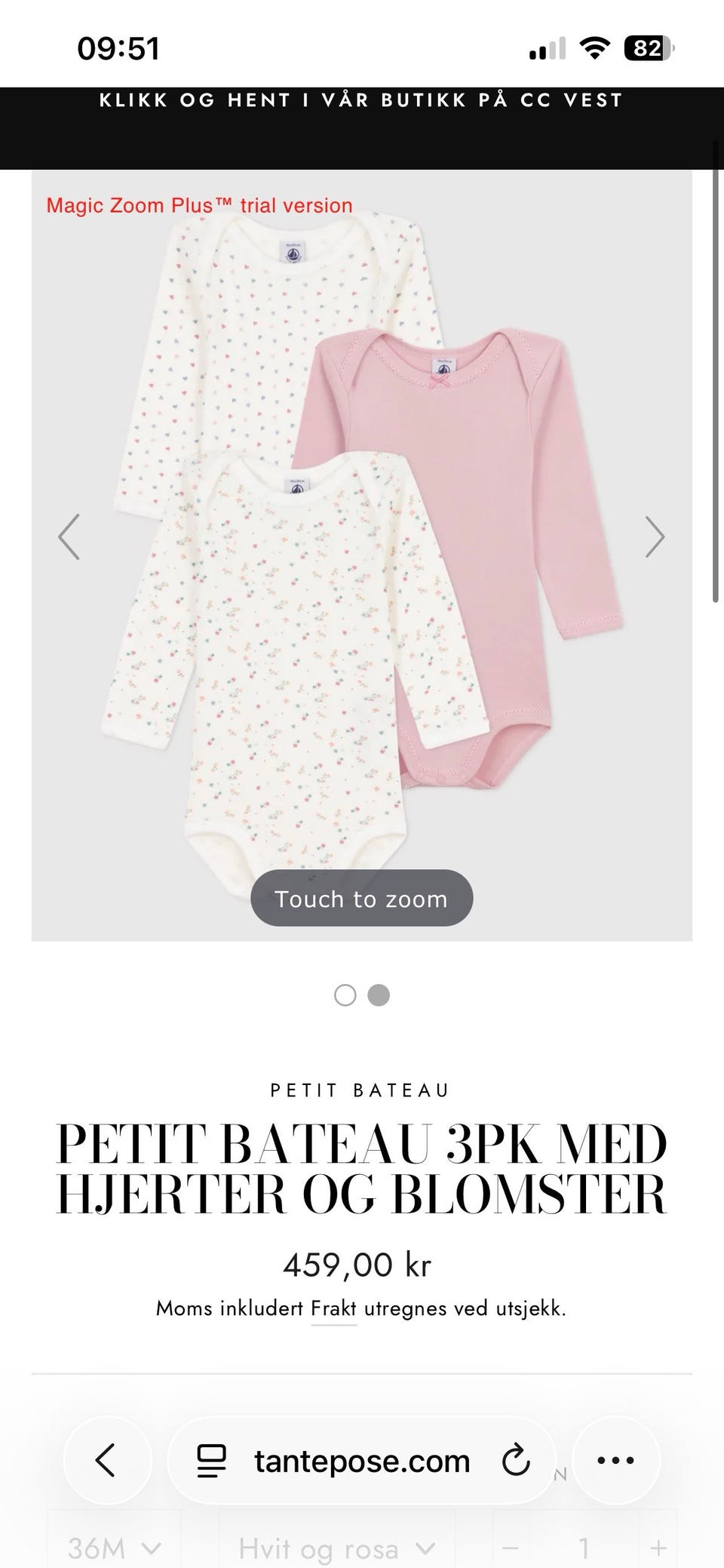Screen dimensions: 724x1568
Task: Go back in the browser
Action: [x=107, y=1461]
